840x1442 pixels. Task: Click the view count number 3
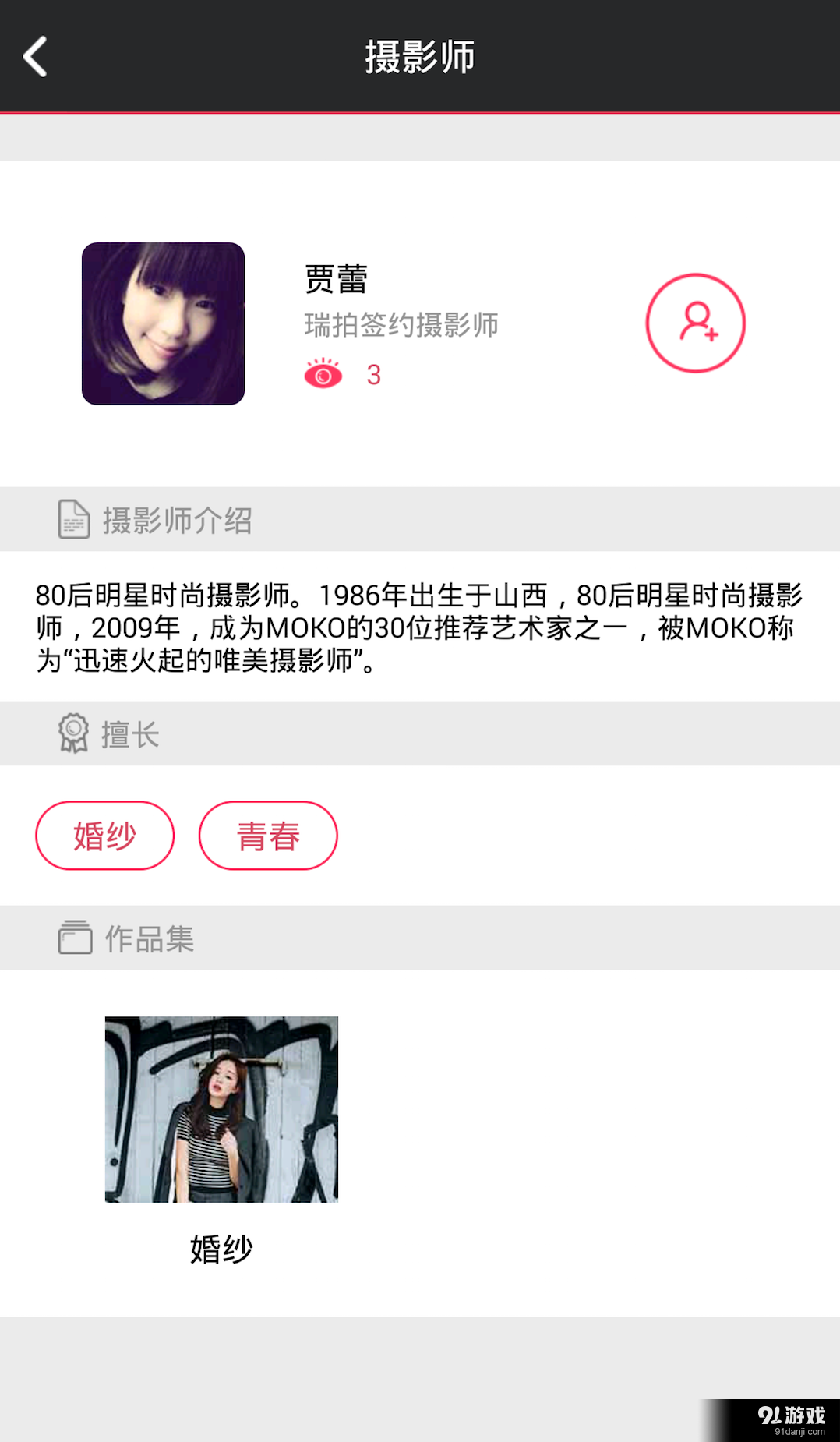pos(374,375)
